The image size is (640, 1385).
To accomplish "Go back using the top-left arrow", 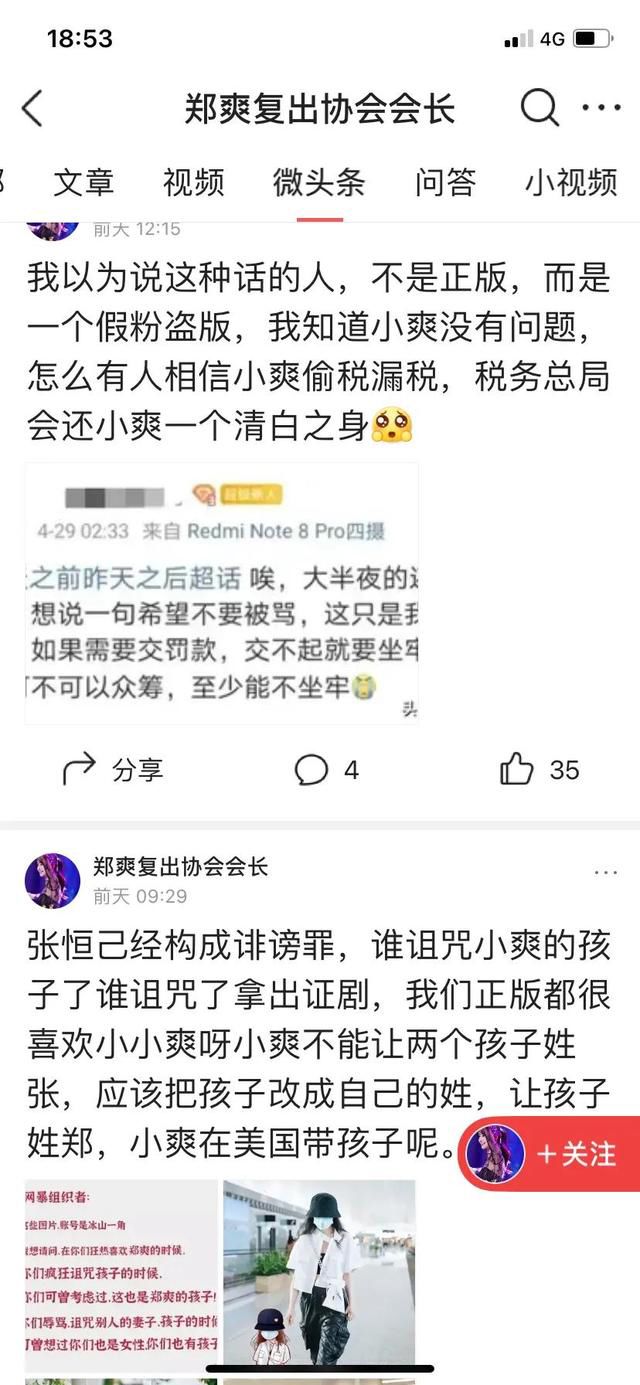I will pyautogui.click(x=32, y=108).
